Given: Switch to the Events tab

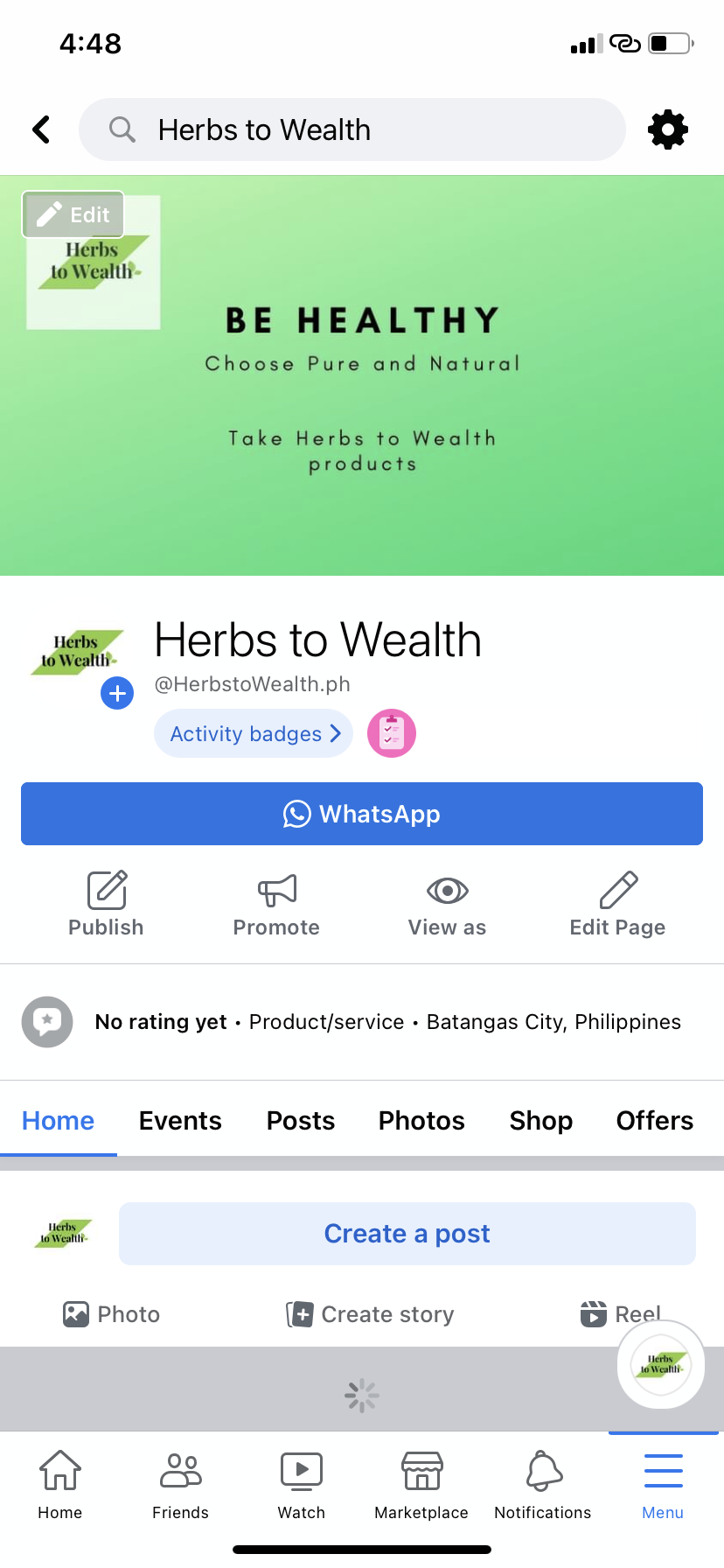Looking at the screenshot, I should (x=180, y=1120).
